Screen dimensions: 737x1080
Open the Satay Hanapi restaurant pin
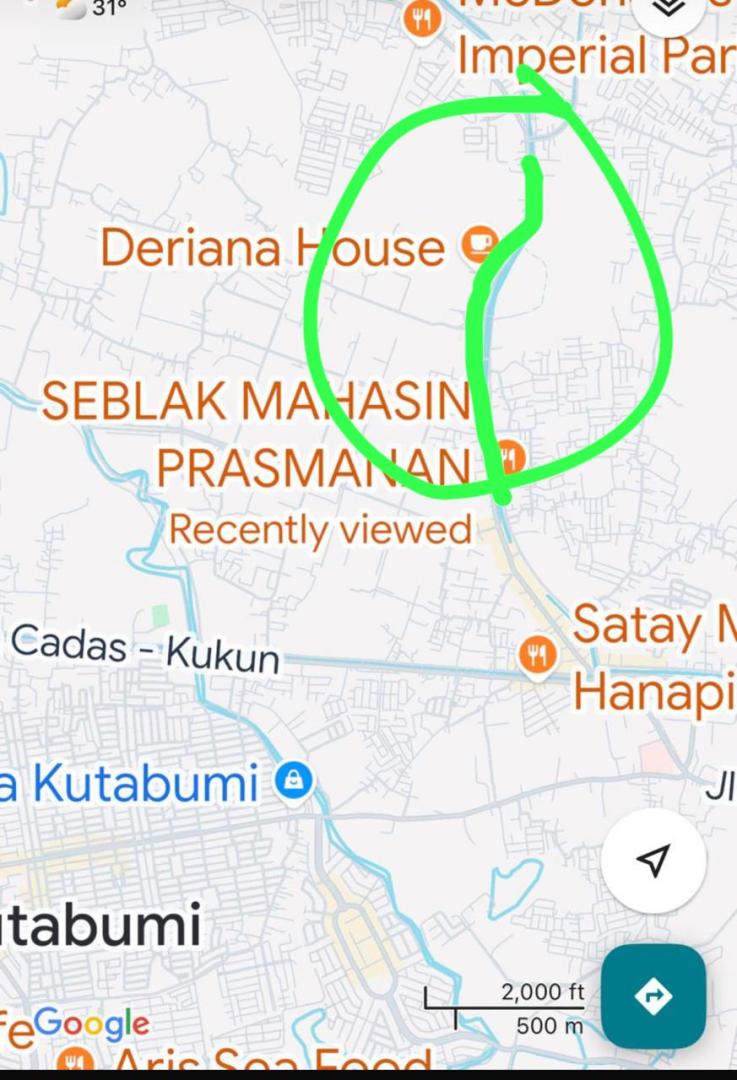tap(539, 656)
